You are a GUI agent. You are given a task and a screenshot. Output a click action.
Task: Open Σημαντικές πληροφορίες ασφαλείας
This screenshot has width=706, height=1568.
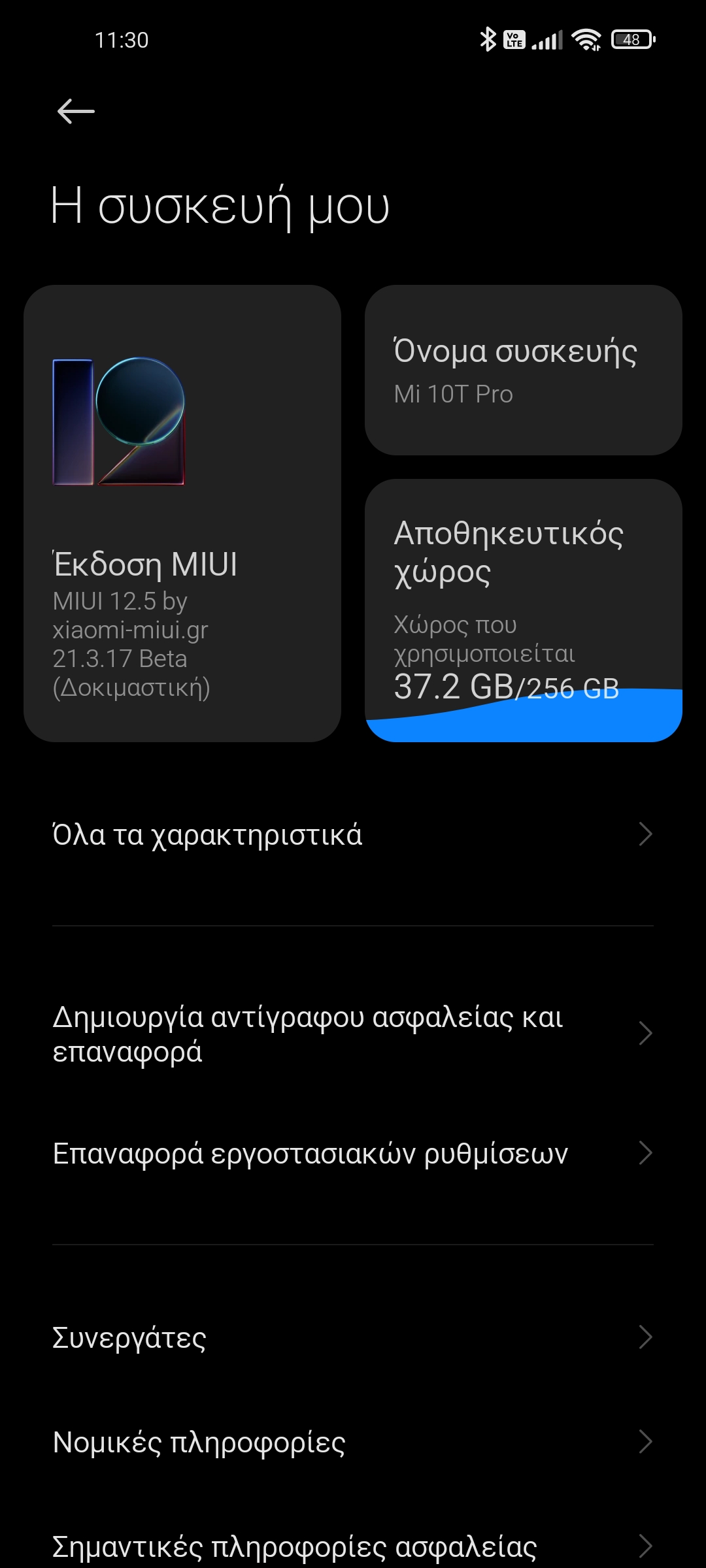click(x=353, y=1546)
